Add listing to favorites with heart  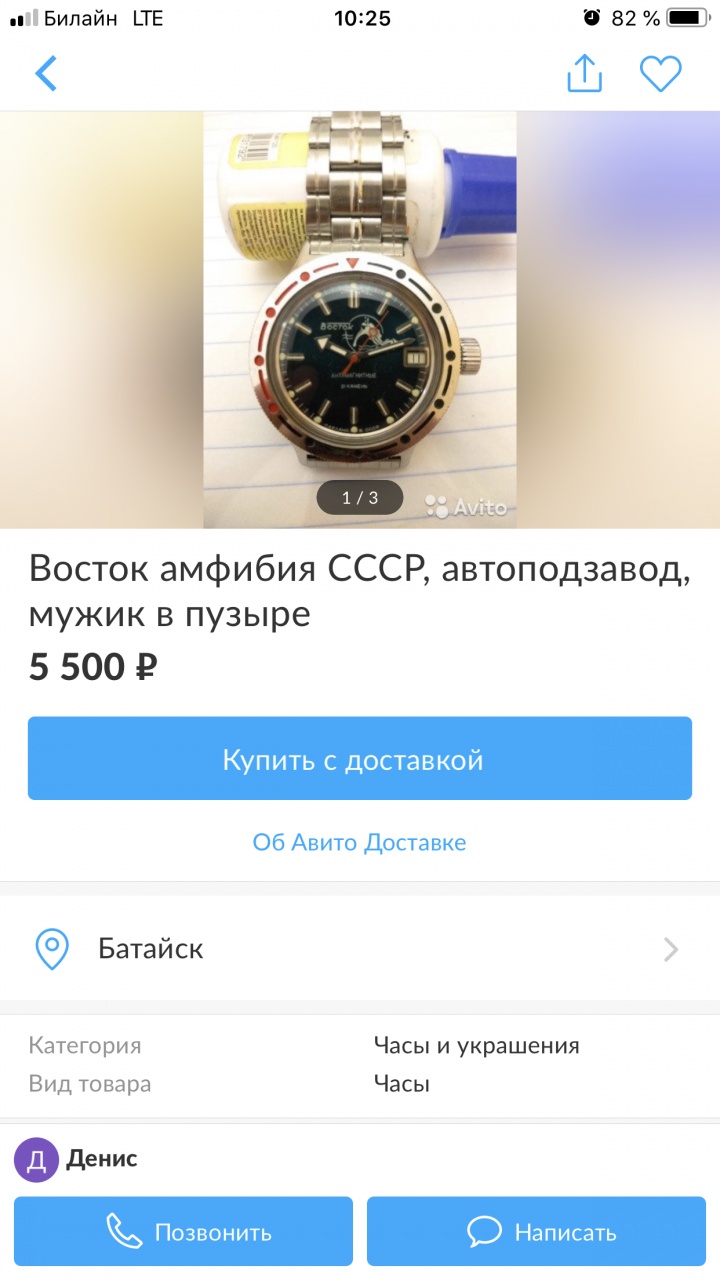[x=660, y=74]
